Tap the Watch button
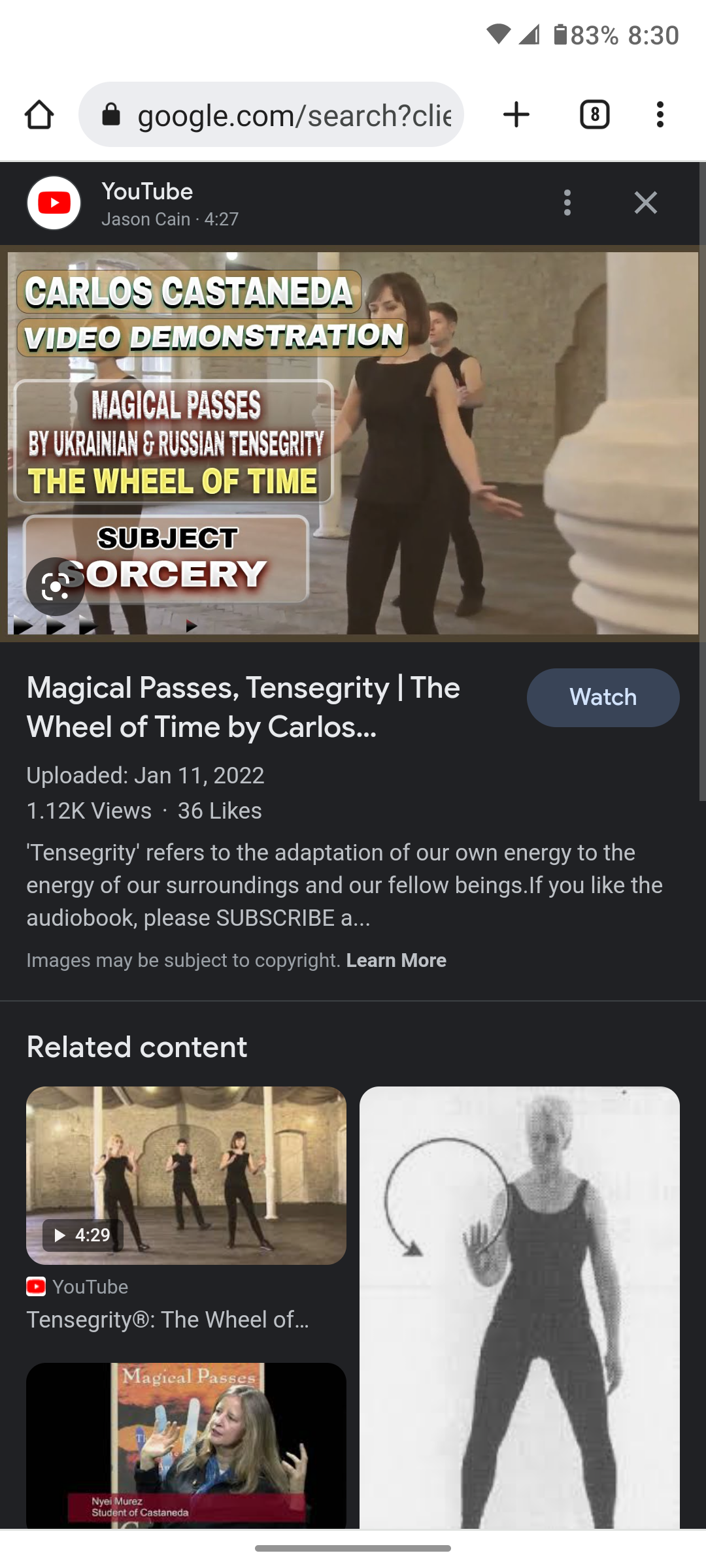 [603, 697]
